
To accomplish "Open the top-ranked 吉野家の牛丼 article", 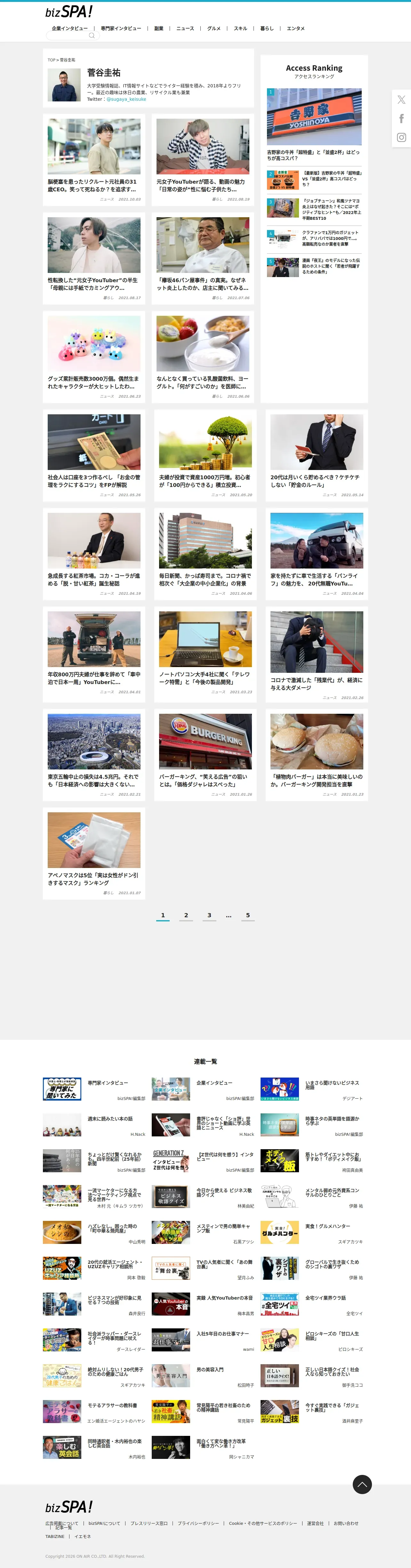I will coord(314,125).
